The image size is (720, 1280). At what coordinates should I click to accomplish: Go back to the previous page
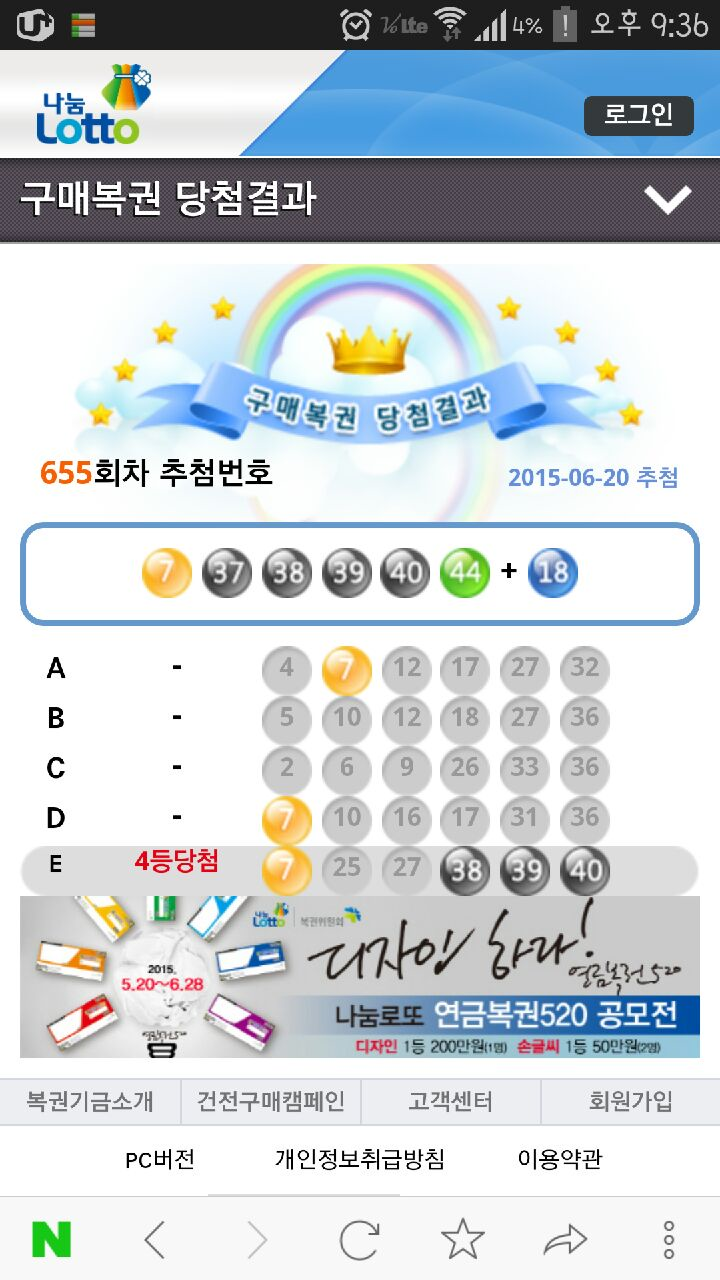[154, 1240]
